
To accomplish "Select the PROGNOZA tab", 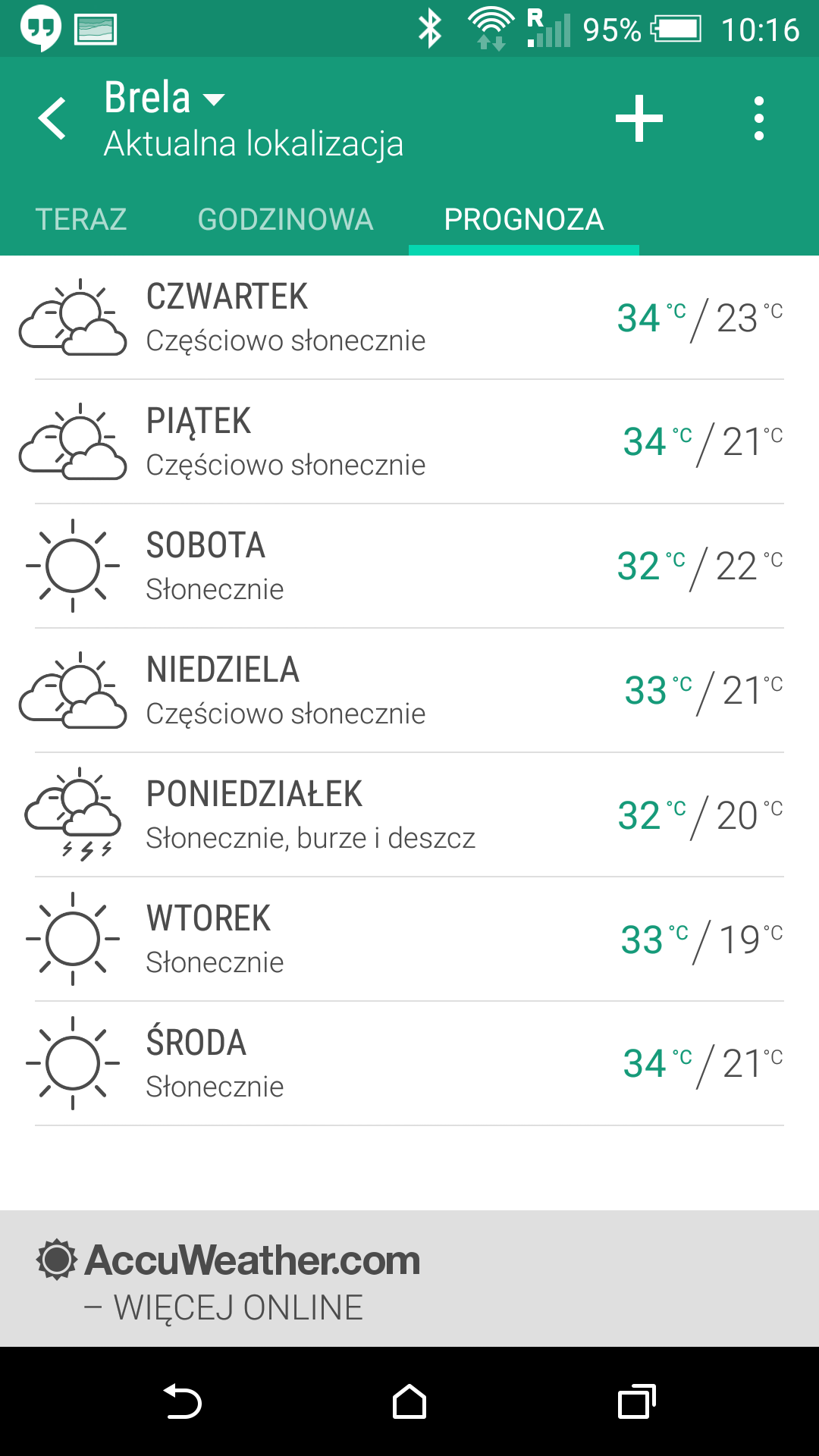I will pyautogui.click(x=523, y=220).
